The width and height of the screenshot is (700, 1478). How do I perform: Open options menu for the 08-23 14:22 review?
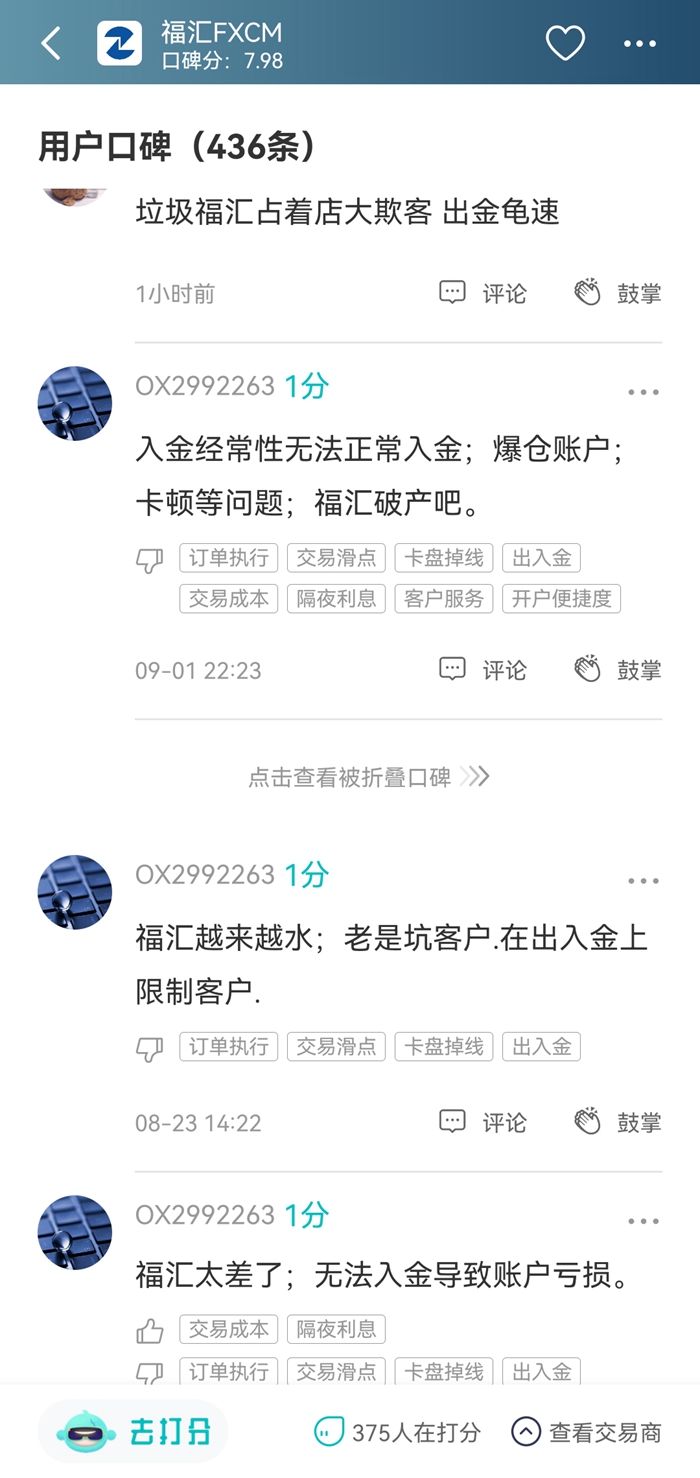pyautogui.click(x=643, y=881)
